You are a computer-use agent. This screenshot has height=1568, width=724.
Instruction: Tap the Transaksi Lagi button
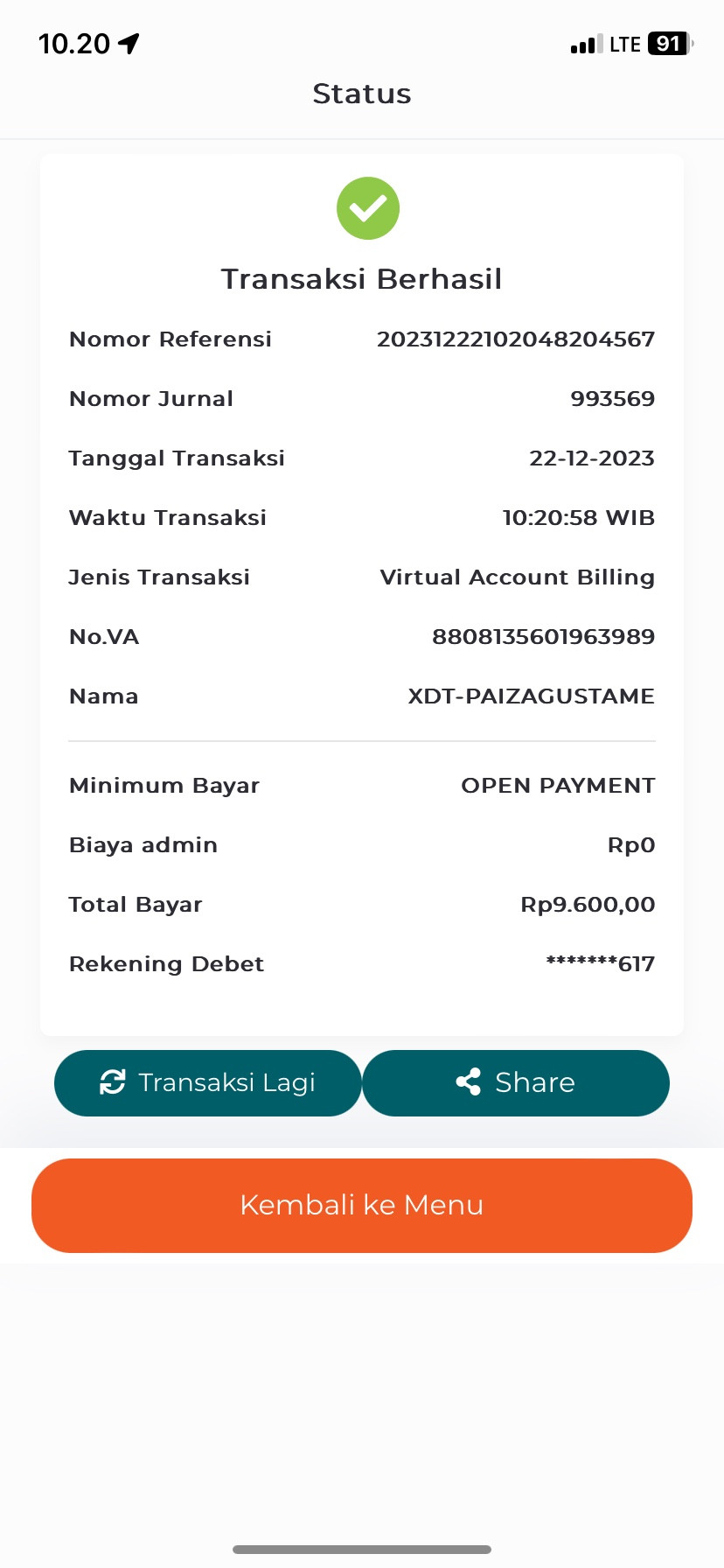[208, 1082]
